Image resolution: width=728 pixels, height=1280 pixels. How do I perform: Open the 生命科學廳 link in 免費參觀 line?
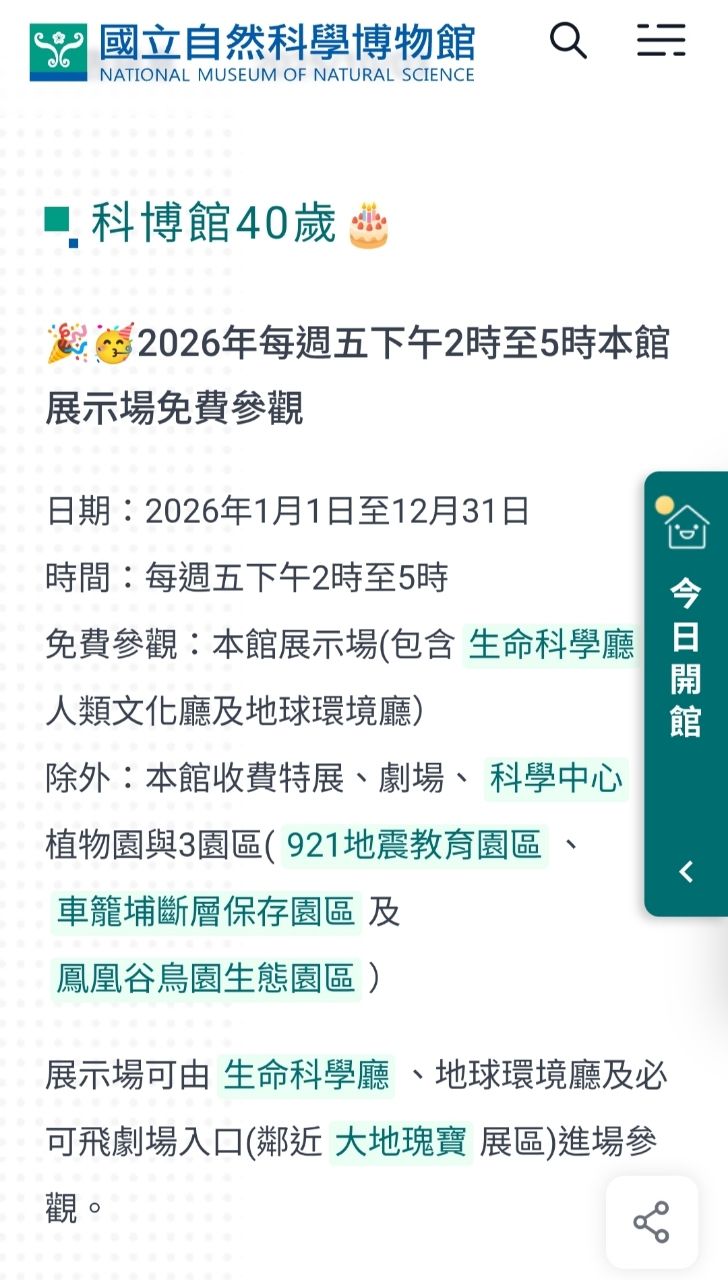[551, 645]
